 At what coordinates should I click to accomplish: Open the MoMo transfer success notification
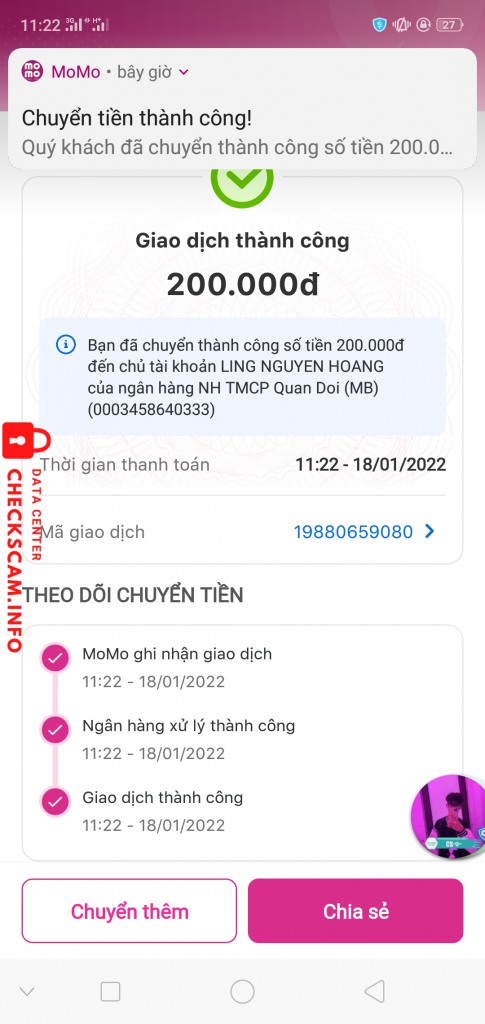pos(242,109)
